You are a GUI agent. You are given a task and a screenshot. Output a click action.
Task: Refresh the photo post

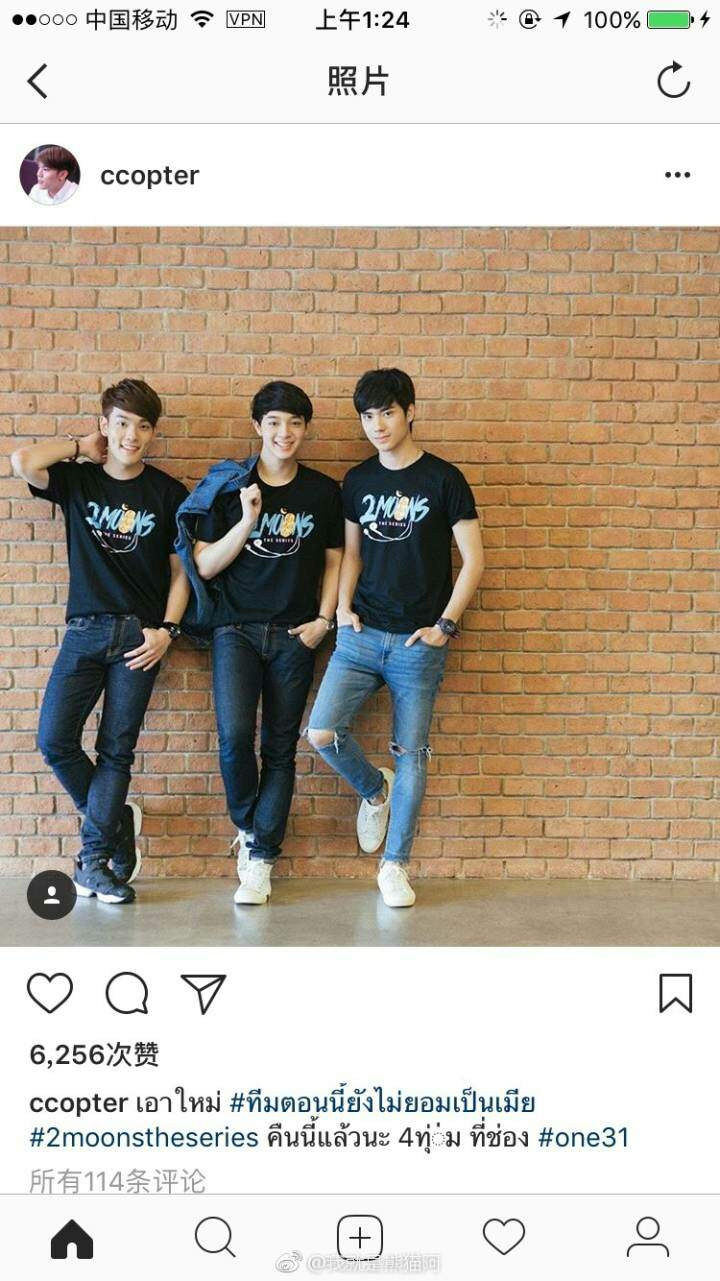(x=673, y=81)
